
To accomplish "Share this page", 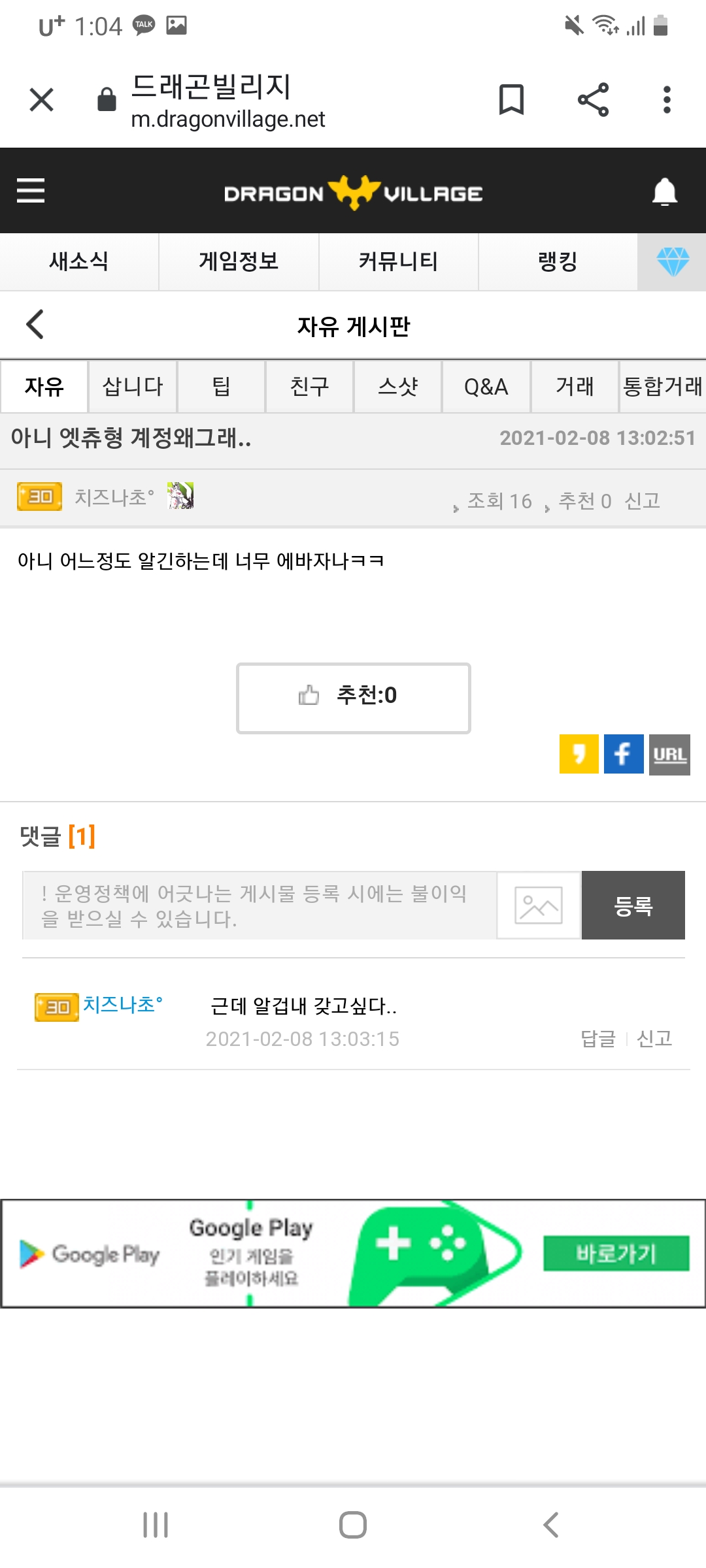I will [593, 100].
